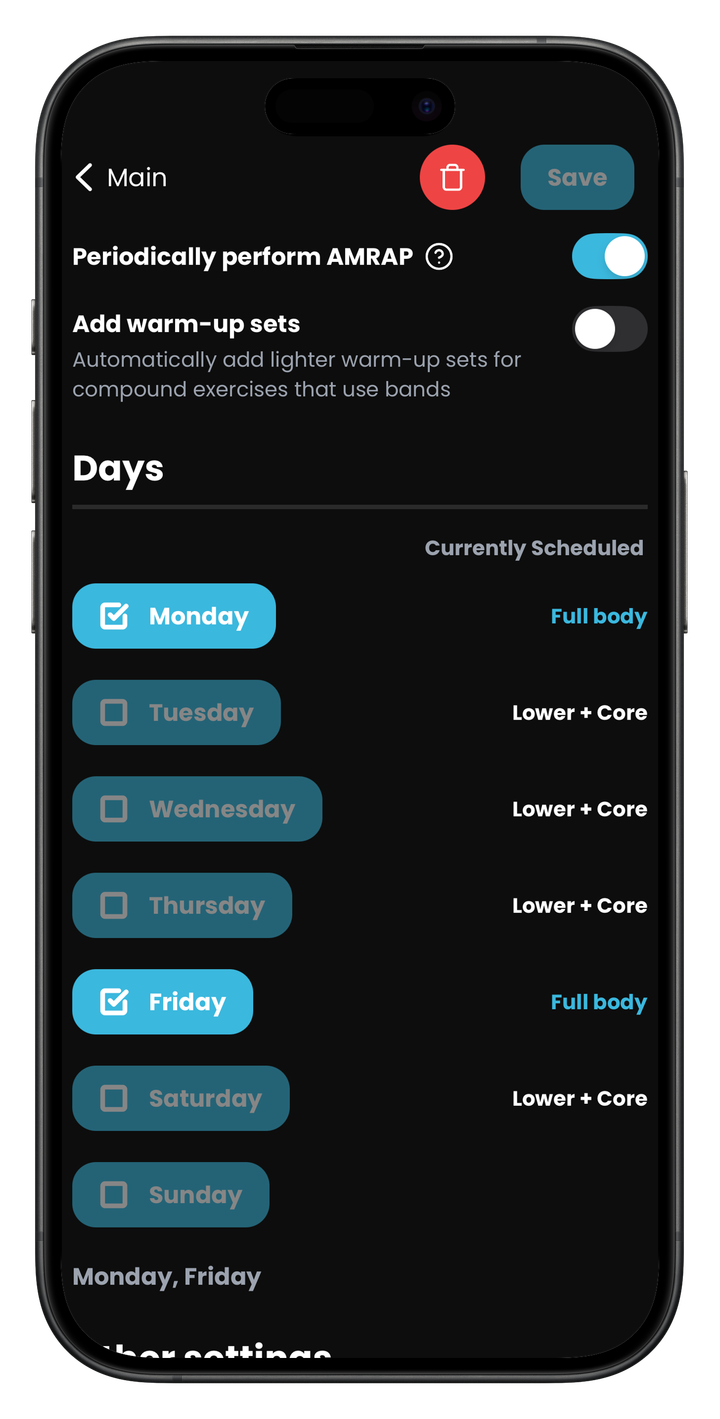Disable Periodically perform AMRAP
Screen dimensions: 720x1419
[x=609, y=257]
